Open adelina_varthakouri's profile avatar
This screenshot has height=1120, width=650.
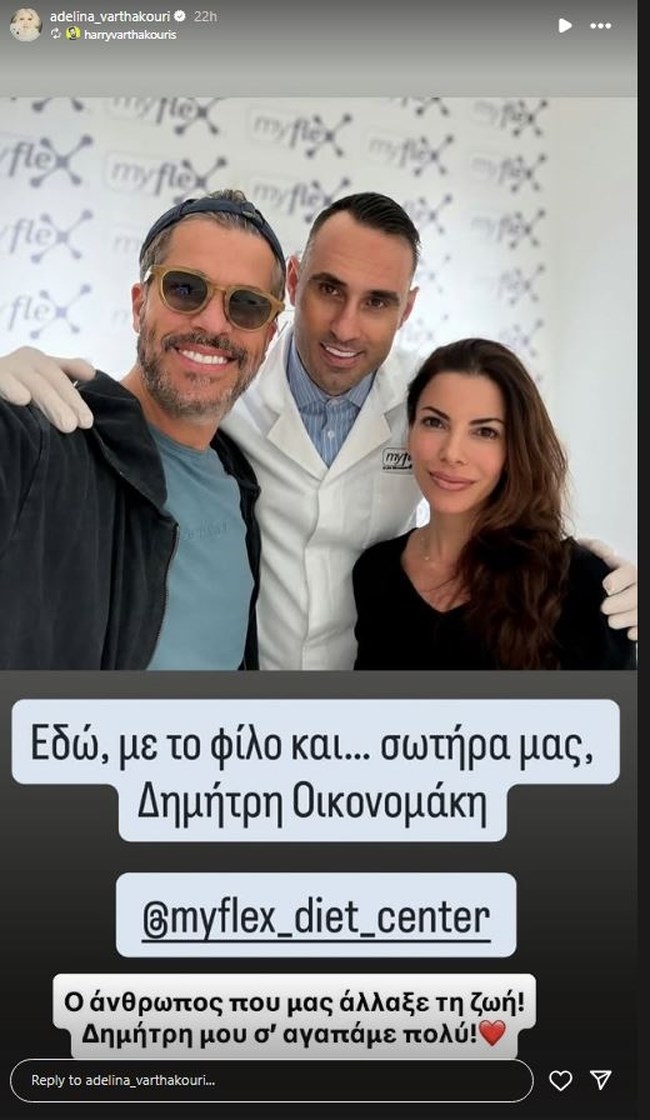point(25,25)
